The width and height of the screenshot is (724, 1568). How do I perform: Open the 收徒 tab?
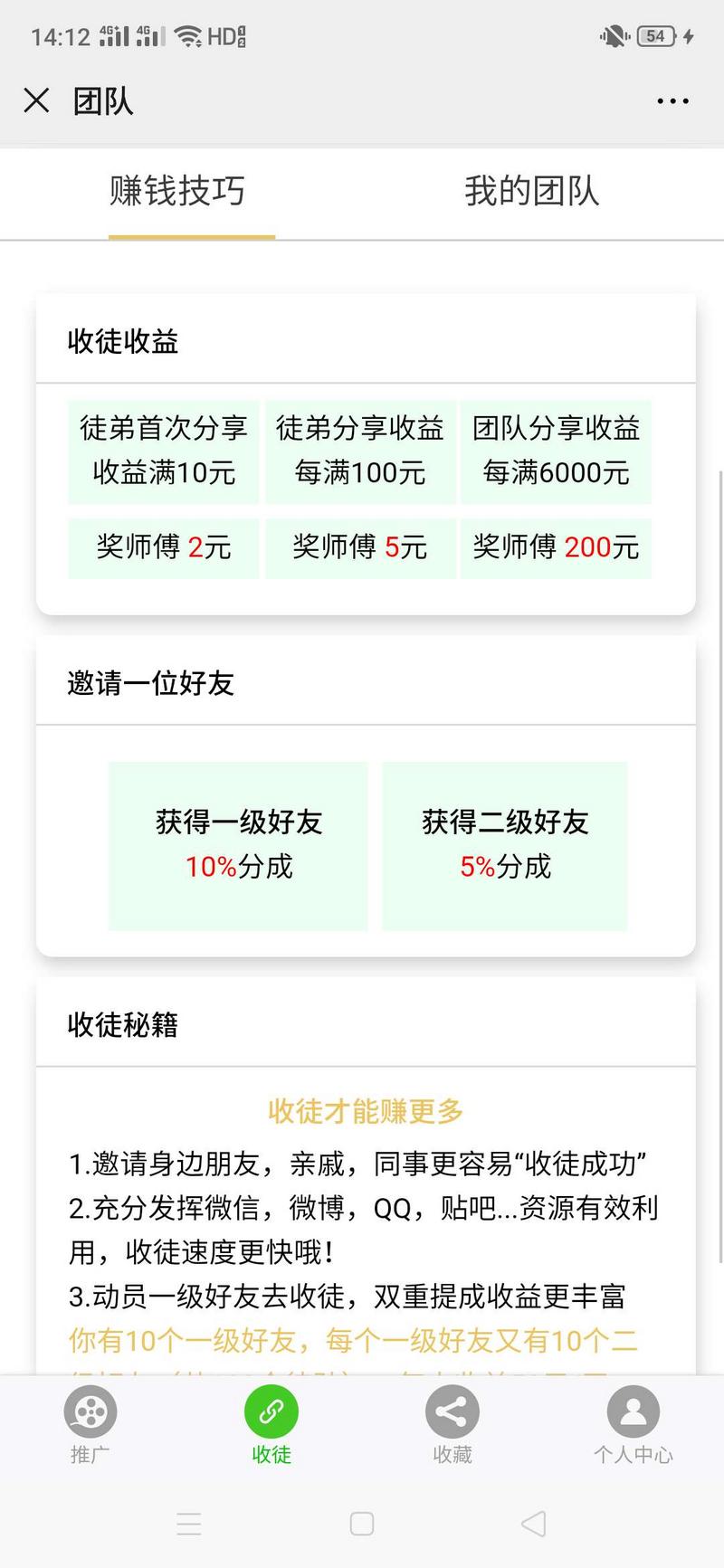[x=271, y=1424]
